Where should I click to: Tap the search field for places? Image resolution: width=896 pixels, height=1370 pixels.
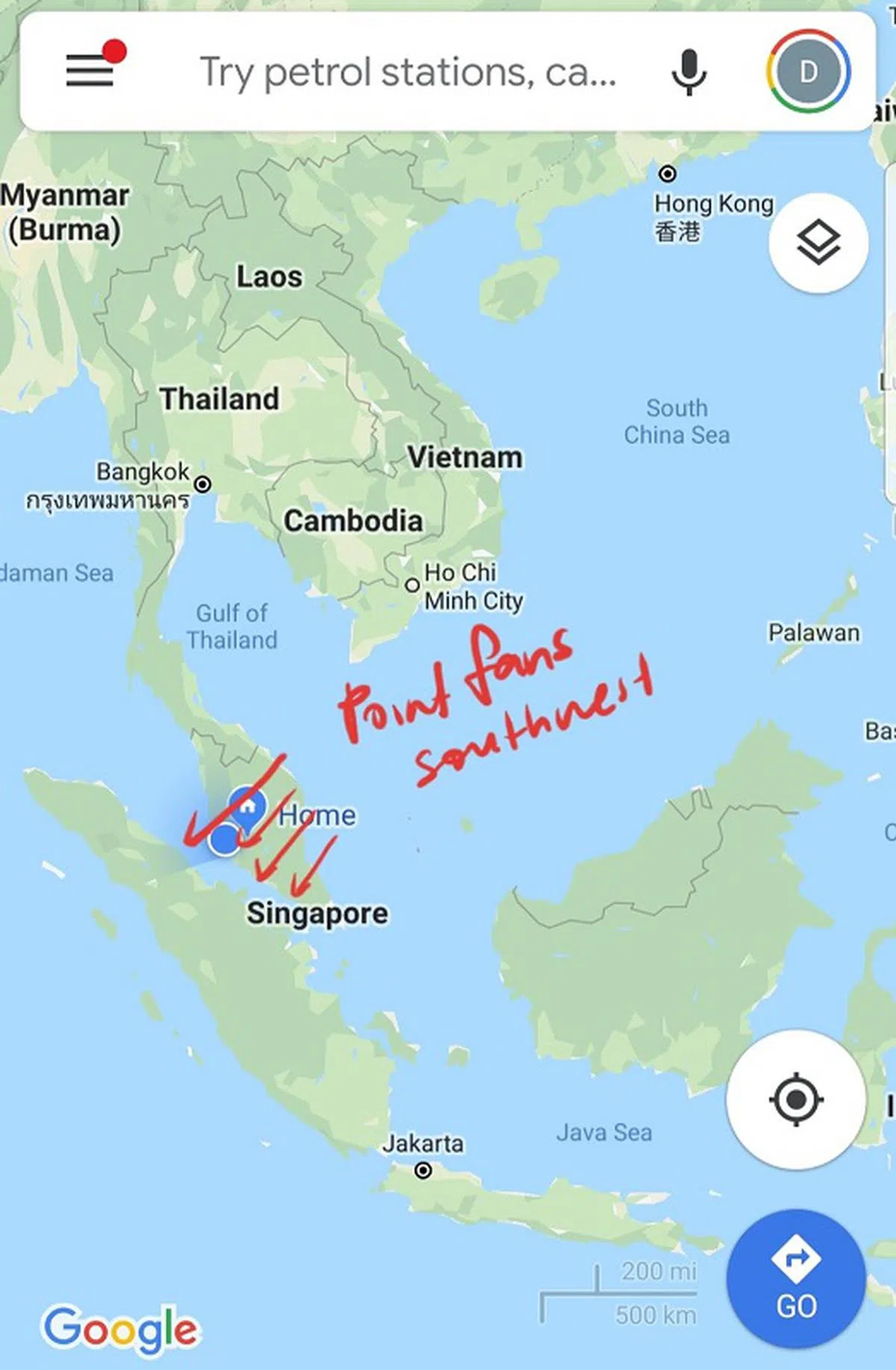(408, 72)
